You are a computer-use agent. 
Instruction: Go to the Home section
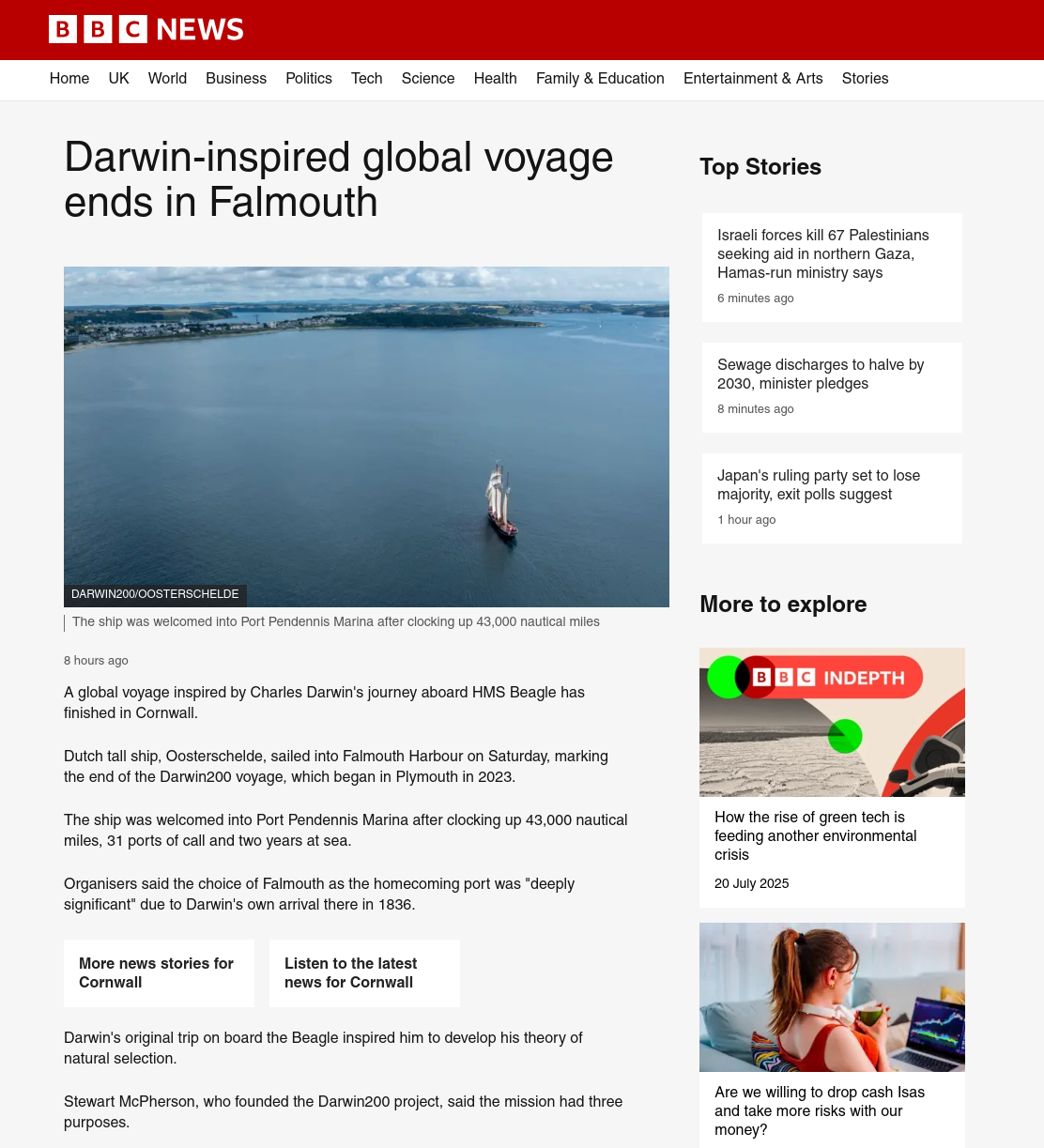tap(69, 79)
